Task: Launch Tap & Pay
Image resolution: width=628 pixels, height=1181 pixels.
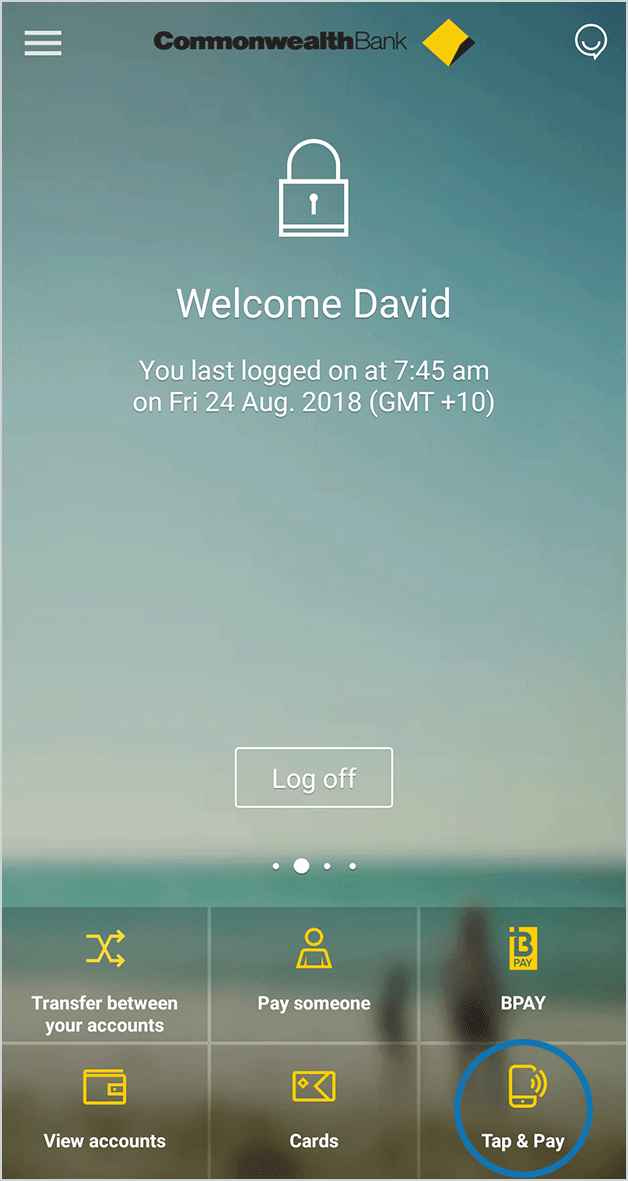Action: 523,1111
